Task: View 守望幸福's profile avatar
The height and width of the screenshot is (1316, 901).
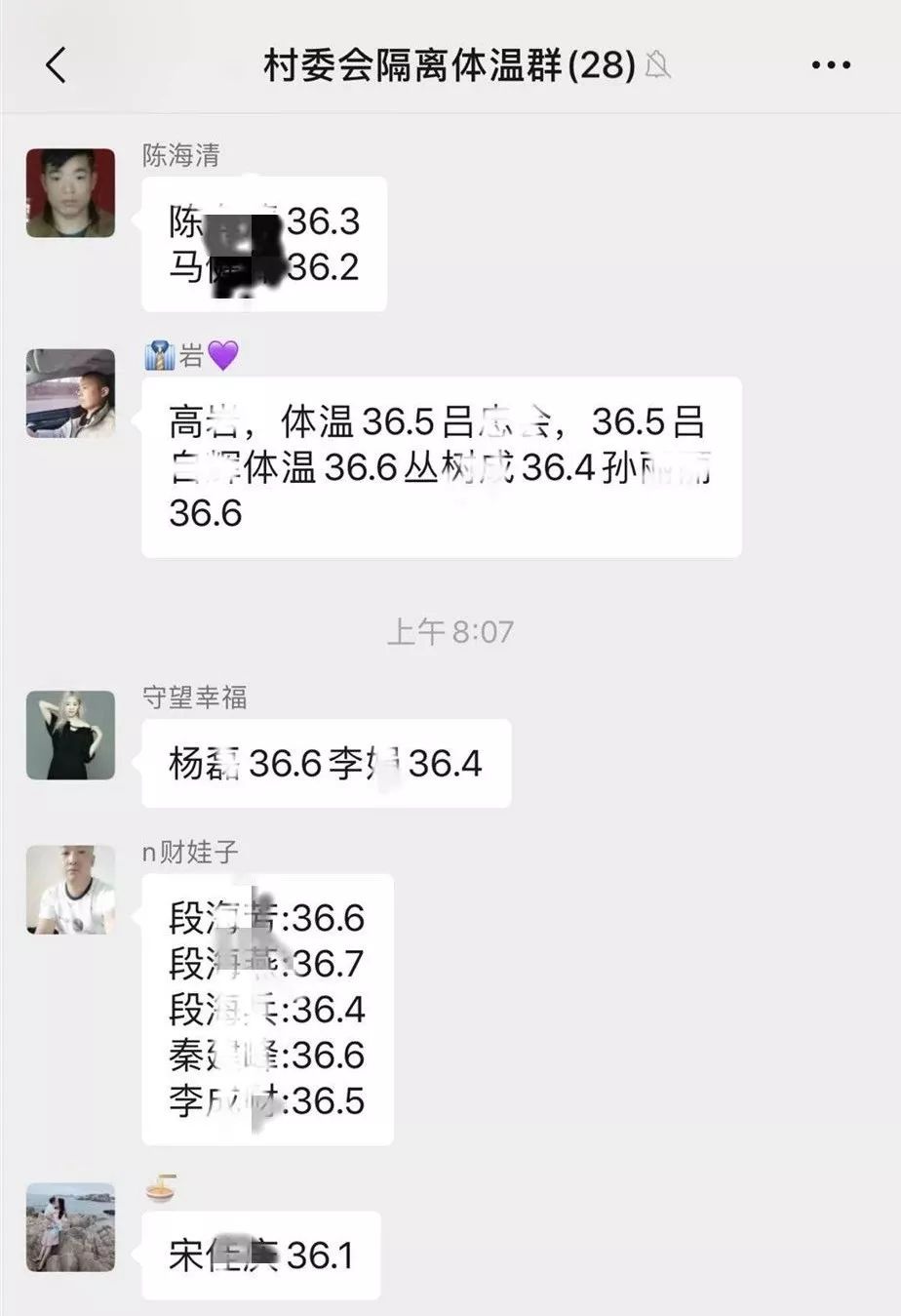Action: [x=70, y=736]
